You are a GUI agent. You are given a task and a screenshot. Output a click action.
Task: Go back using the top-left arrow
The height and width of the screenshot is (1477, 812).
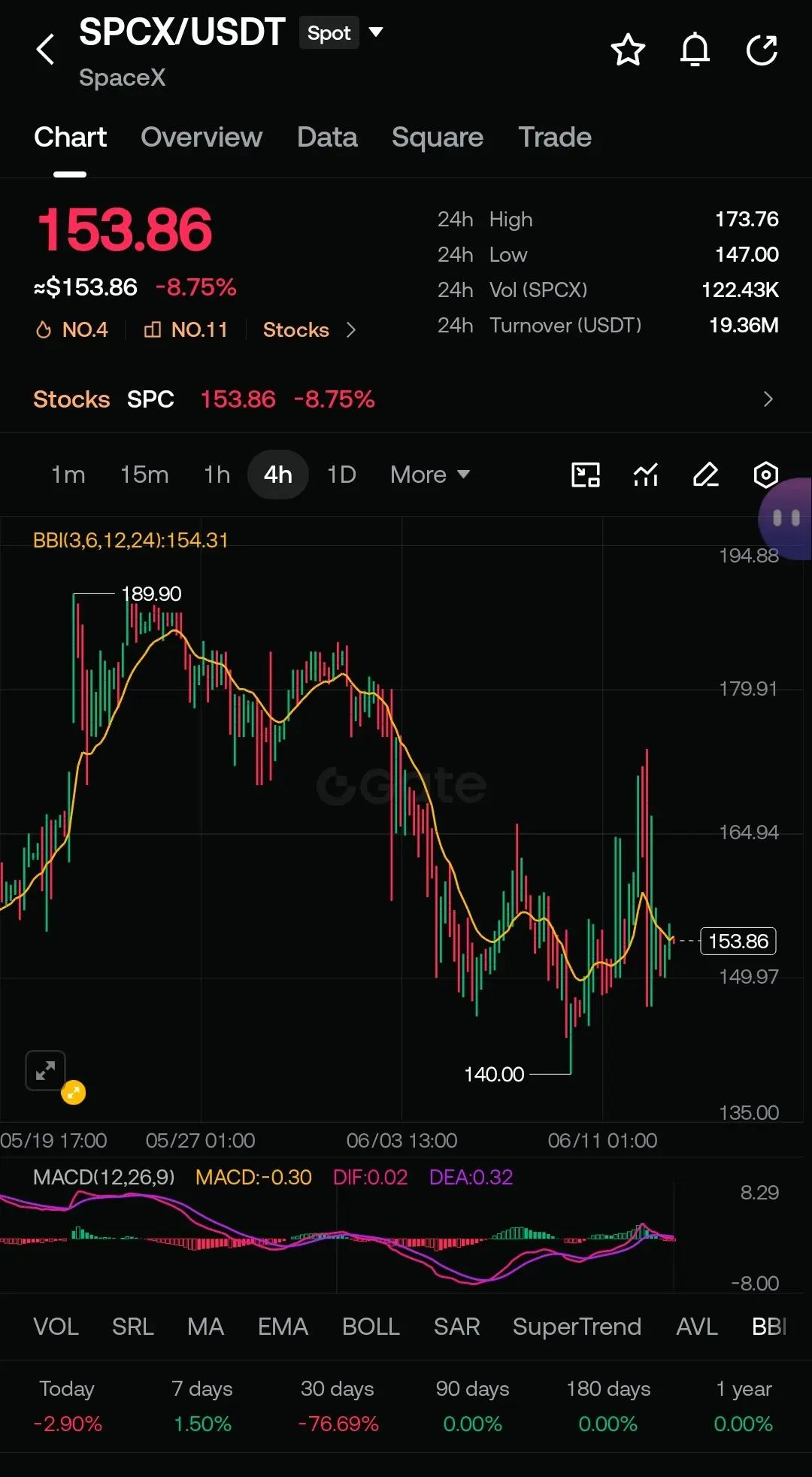point(46,50)
